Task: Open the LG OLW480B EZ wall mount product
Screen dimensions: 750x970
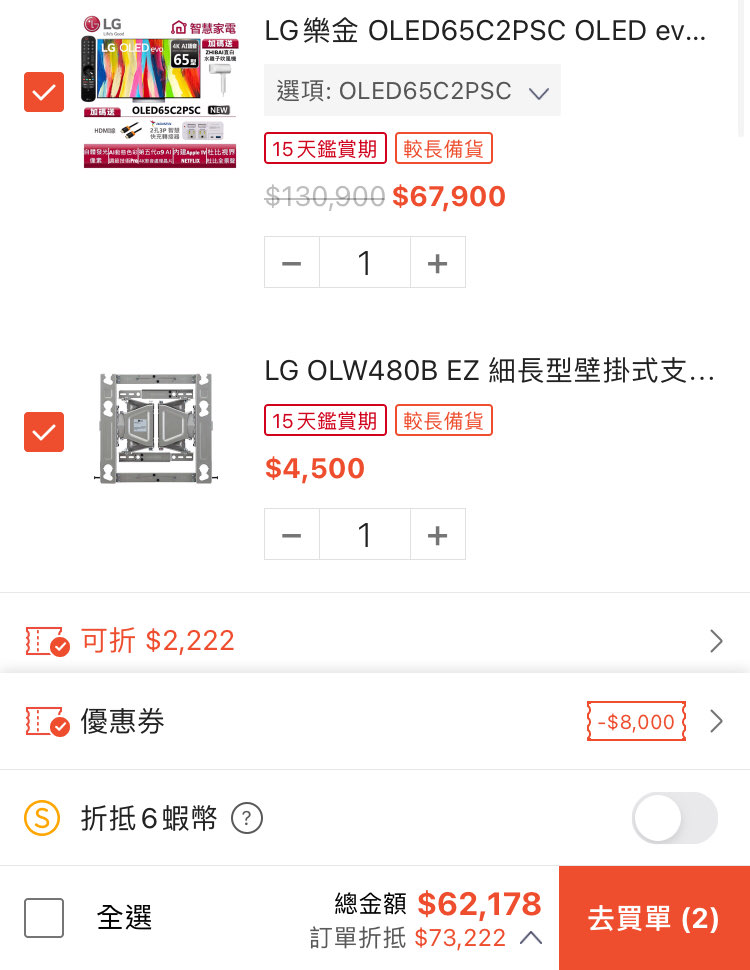Action: 489,372
